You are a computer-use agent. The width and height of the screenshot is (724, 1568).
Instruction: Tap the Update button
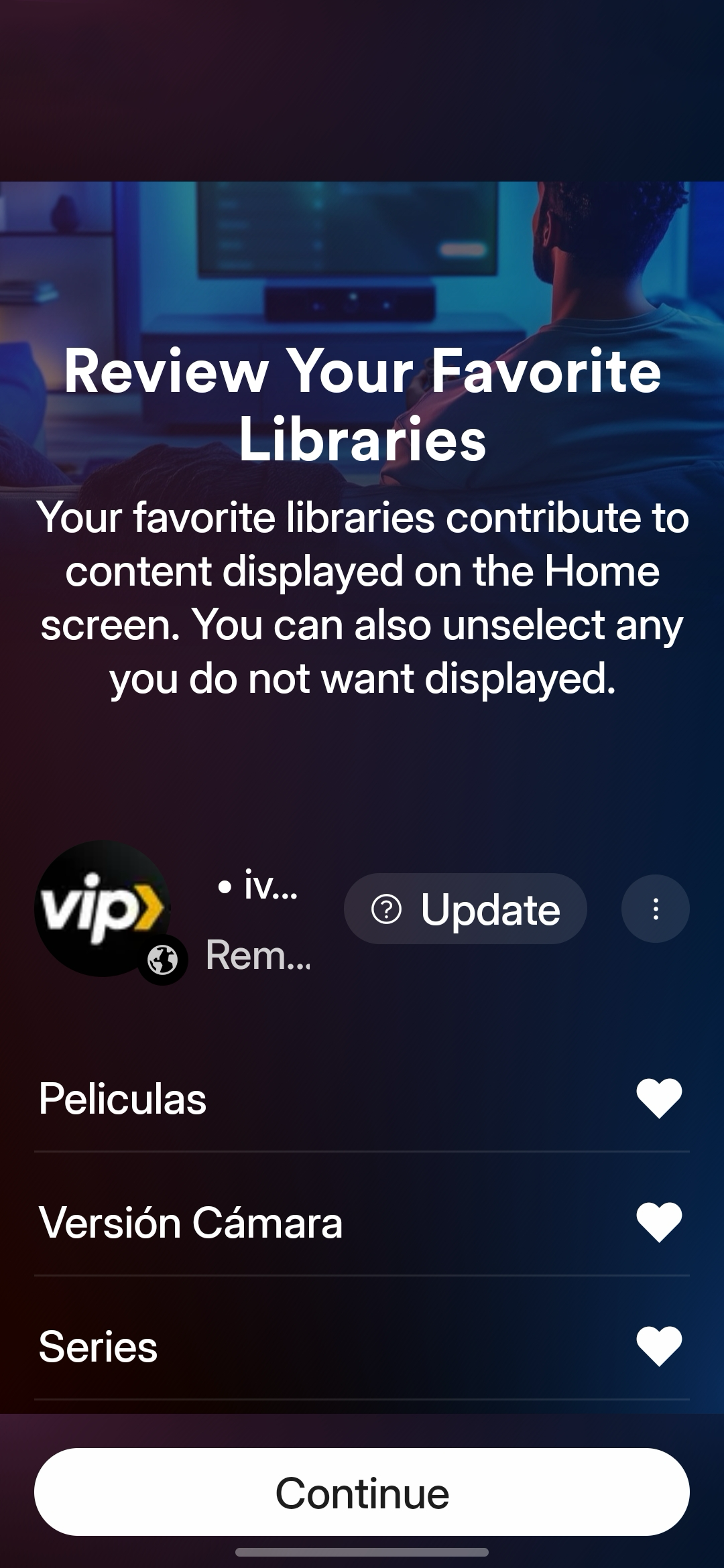click(465, 909)
